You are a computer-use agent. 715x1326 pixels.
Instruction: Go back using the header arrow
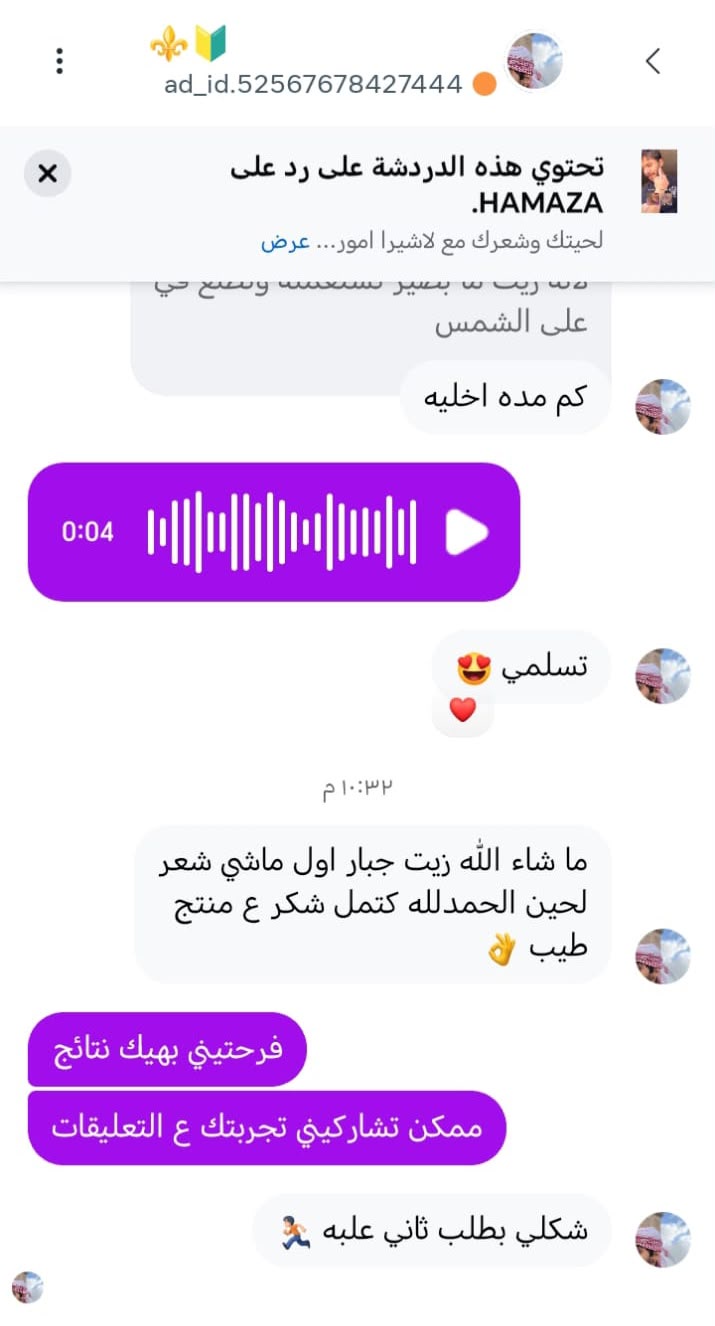(653, 62)
